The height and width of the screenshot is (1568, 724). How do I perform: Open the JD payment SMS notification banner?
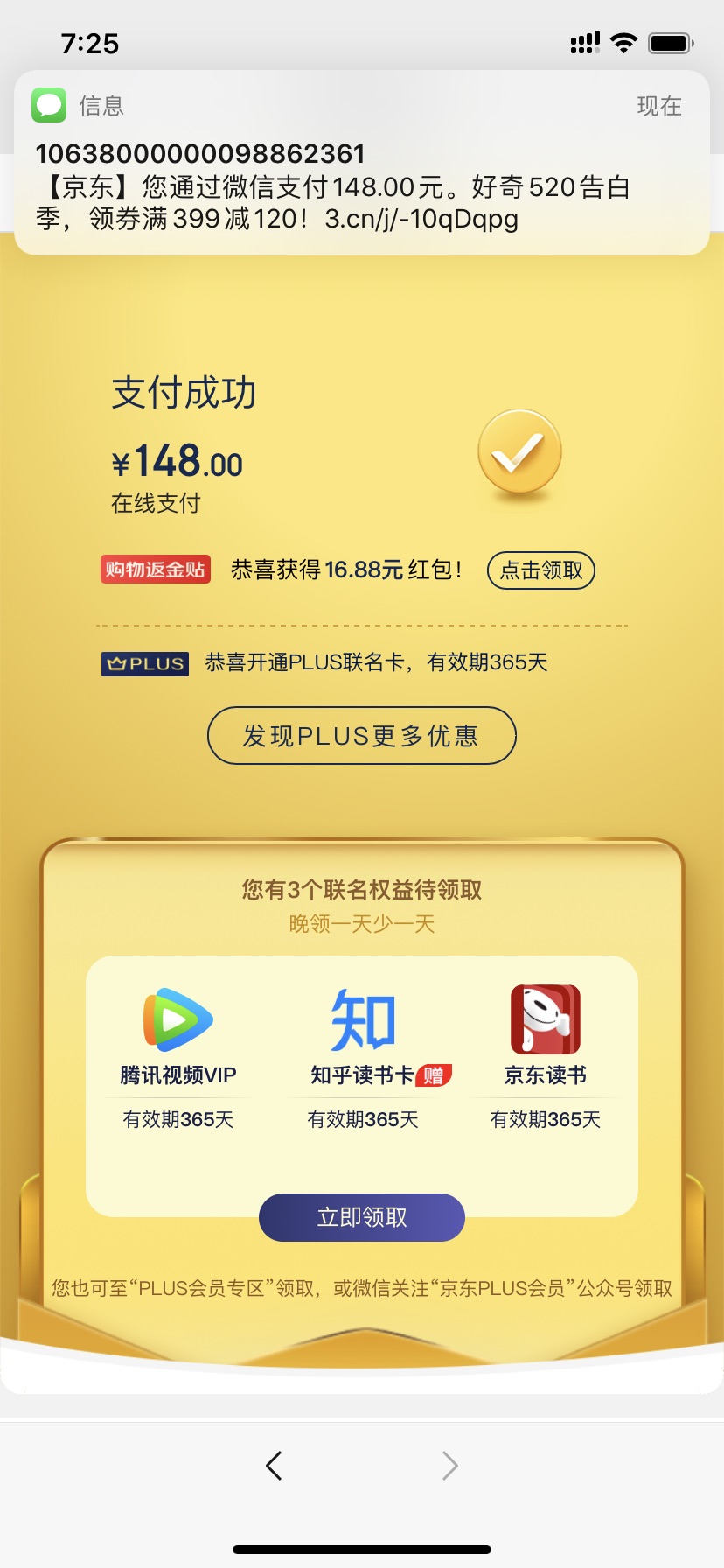362,163
